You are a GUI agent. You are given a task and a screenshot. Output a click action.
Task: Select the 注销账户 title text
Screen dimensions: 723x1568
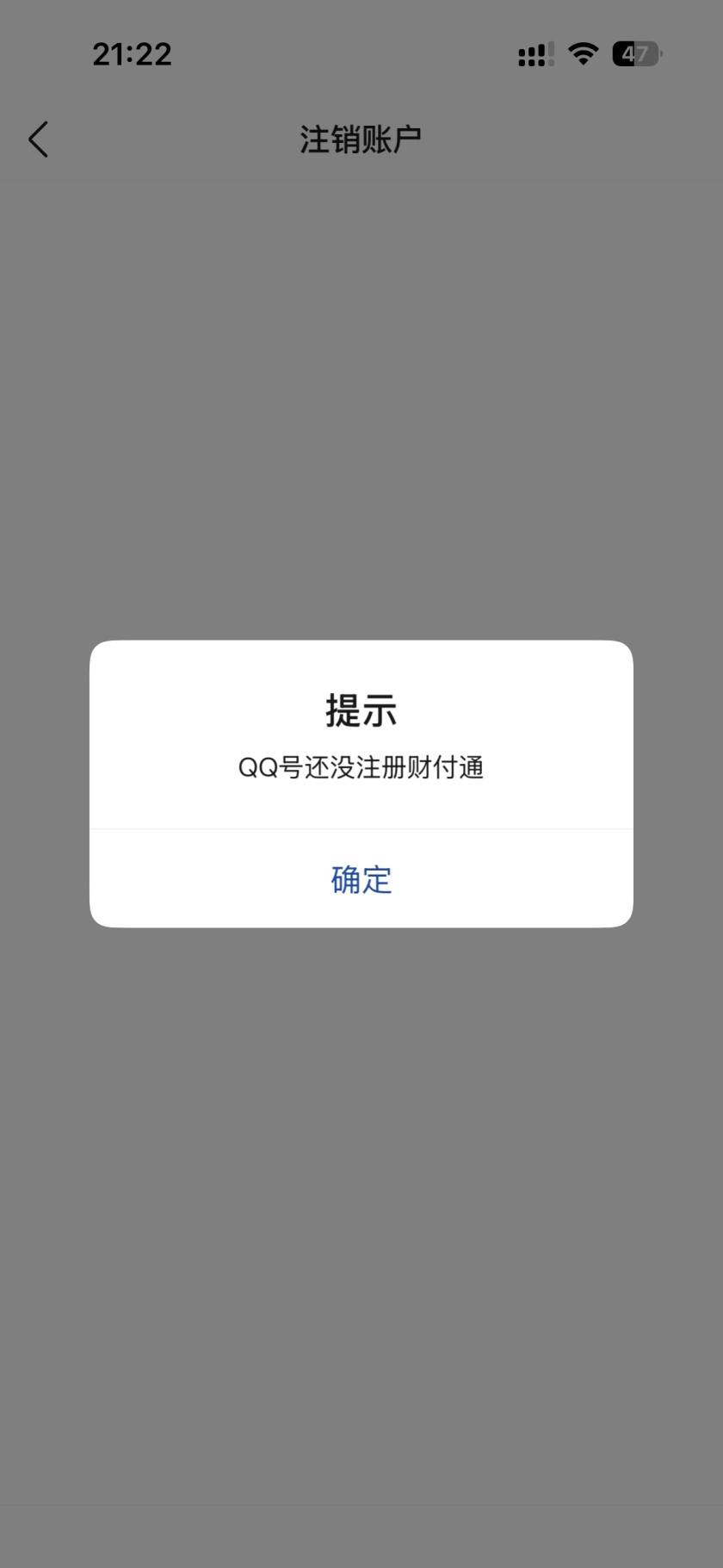coord(361,136)
